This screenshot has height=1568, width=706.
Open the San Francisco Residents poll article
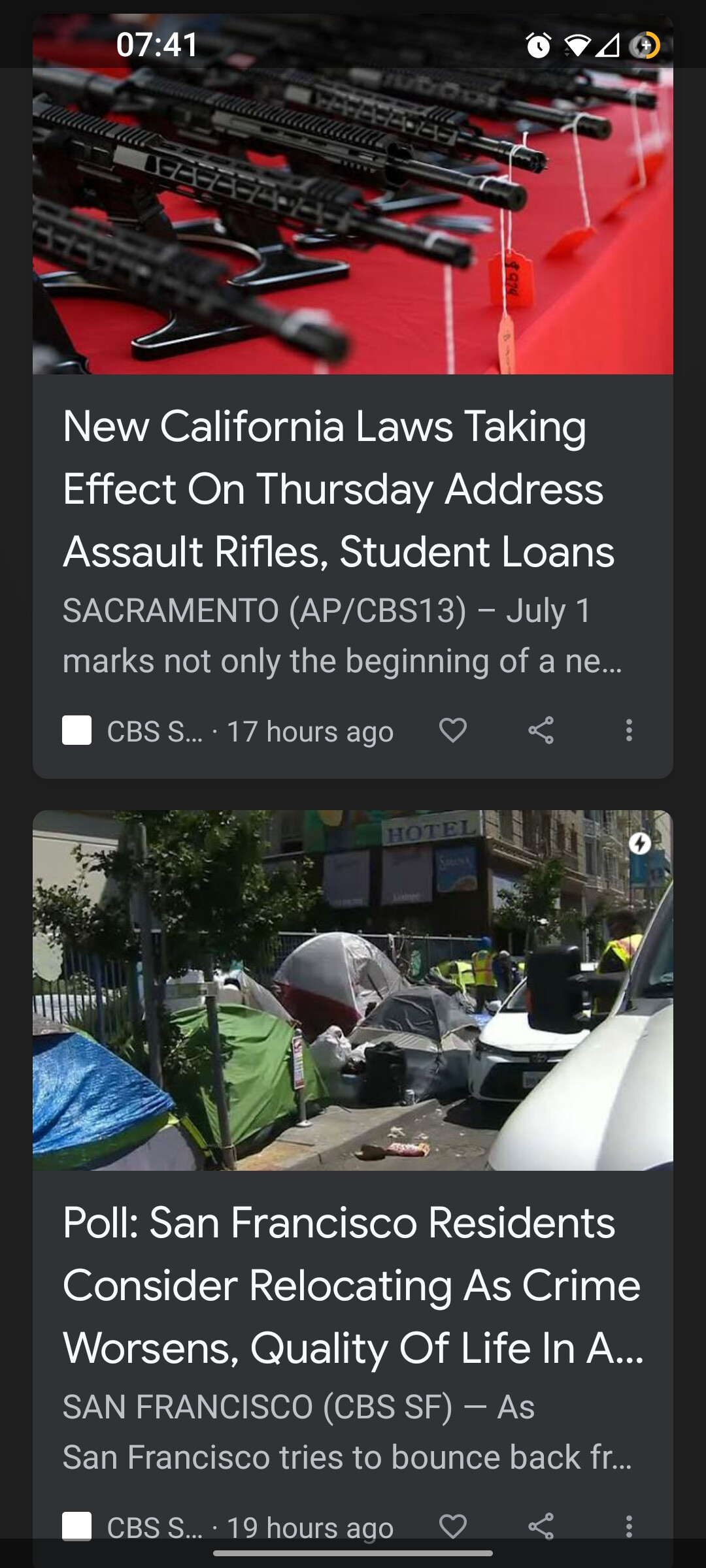pyautogui.click(x=353, y=1176)
